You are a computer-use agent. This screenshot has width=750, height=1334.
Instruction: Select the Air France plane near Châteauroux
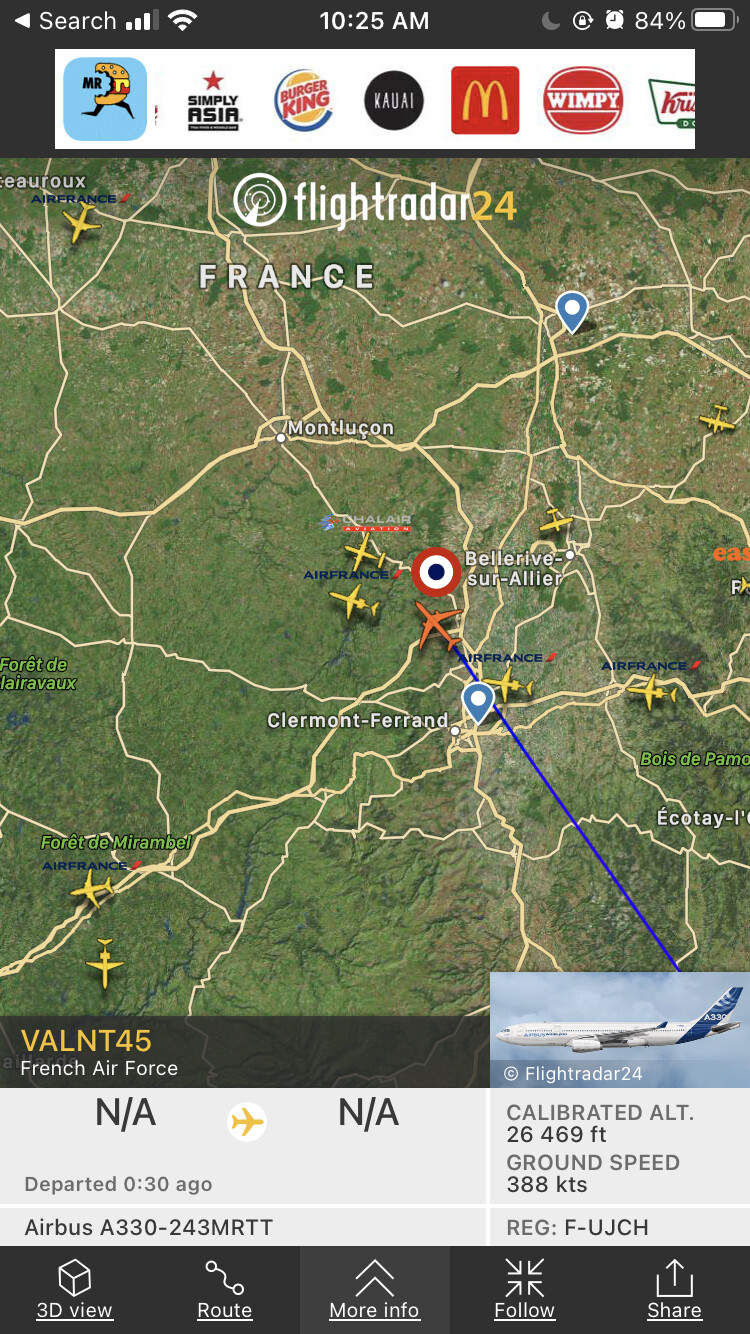tap(81, 224)
